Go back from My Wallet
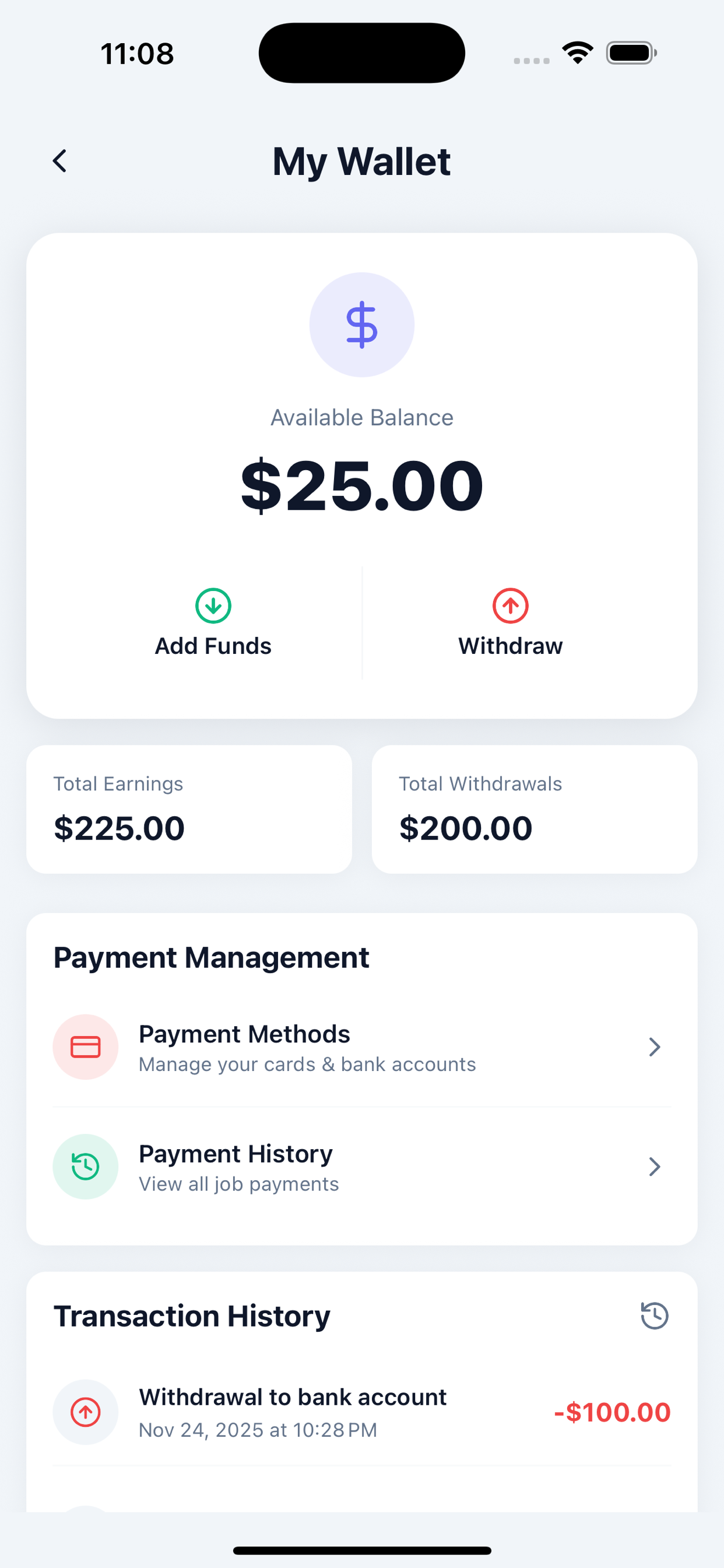Screen dimensions: 724x1568 click(x=59, y=162)
